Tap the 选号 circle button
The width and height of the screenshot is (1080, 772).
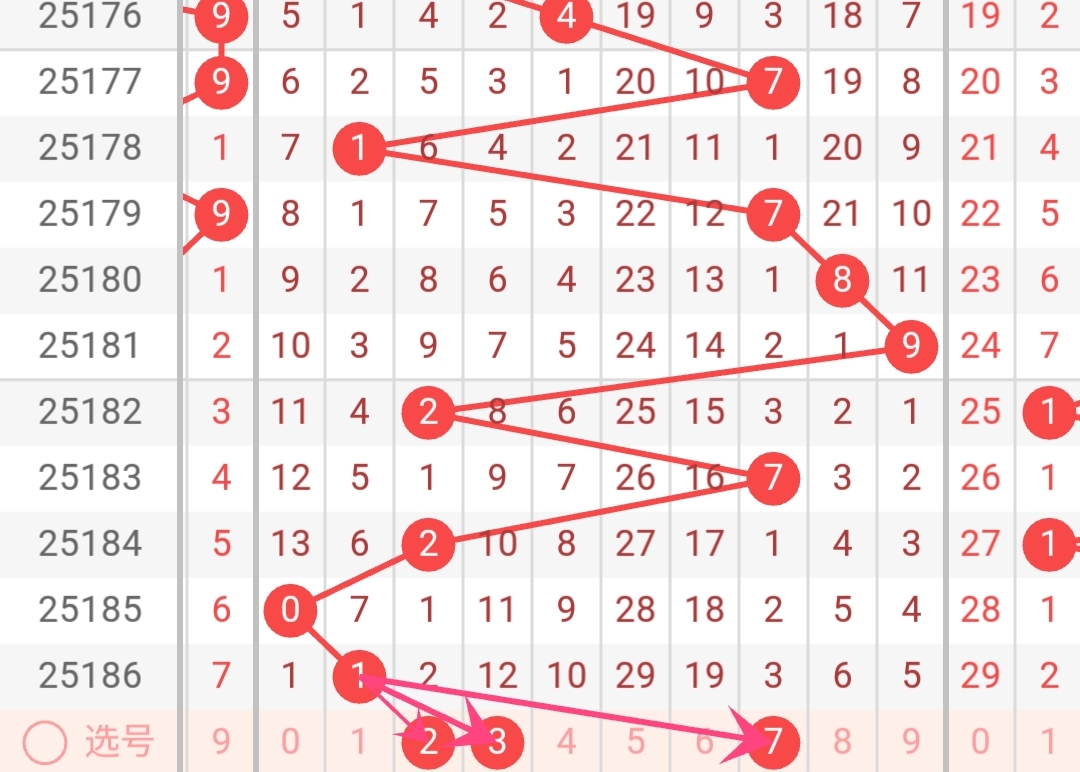[x=46, y=742]
